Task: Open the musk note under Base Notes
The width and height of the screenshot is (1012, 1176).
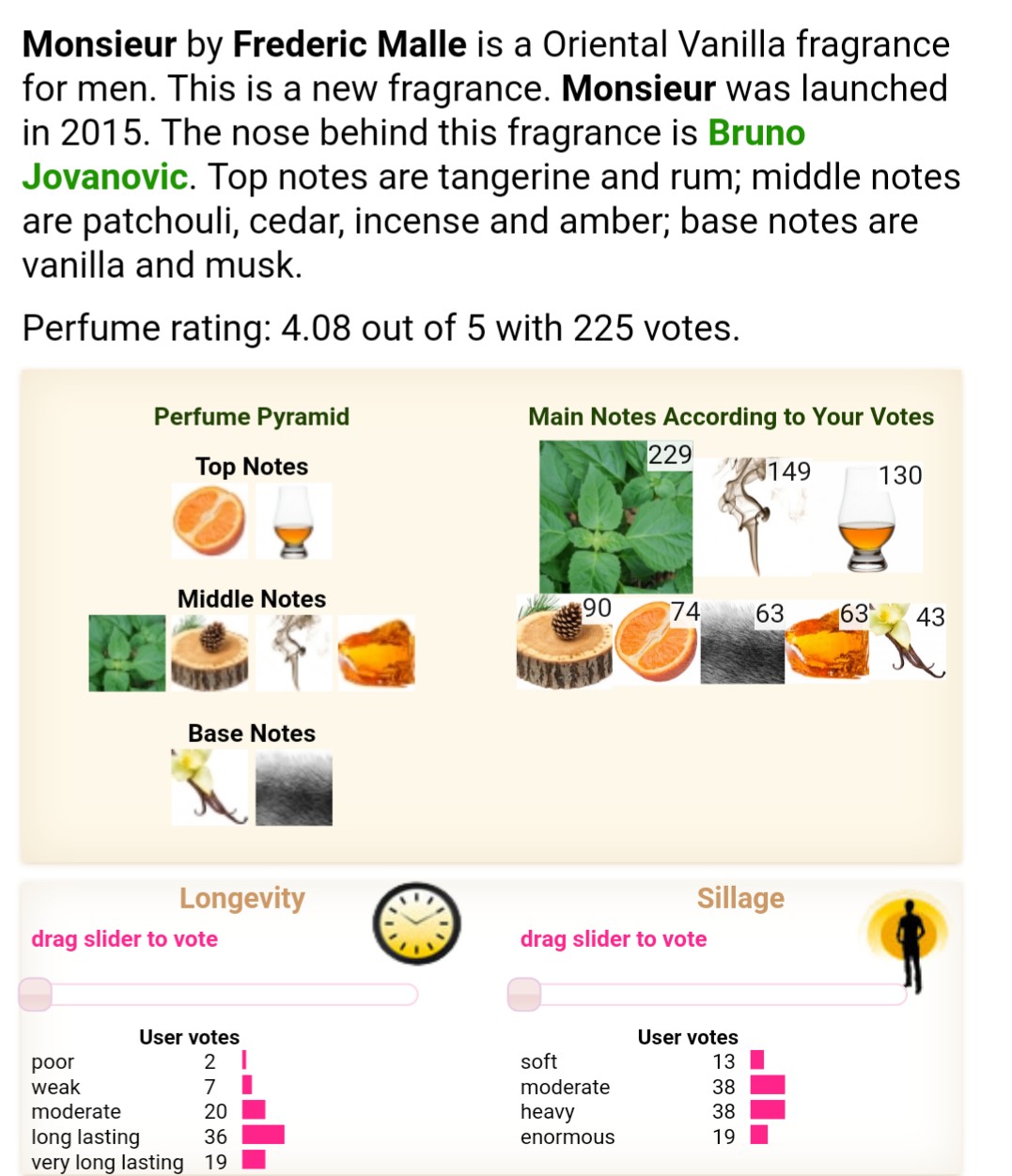Action: [294, 787]
